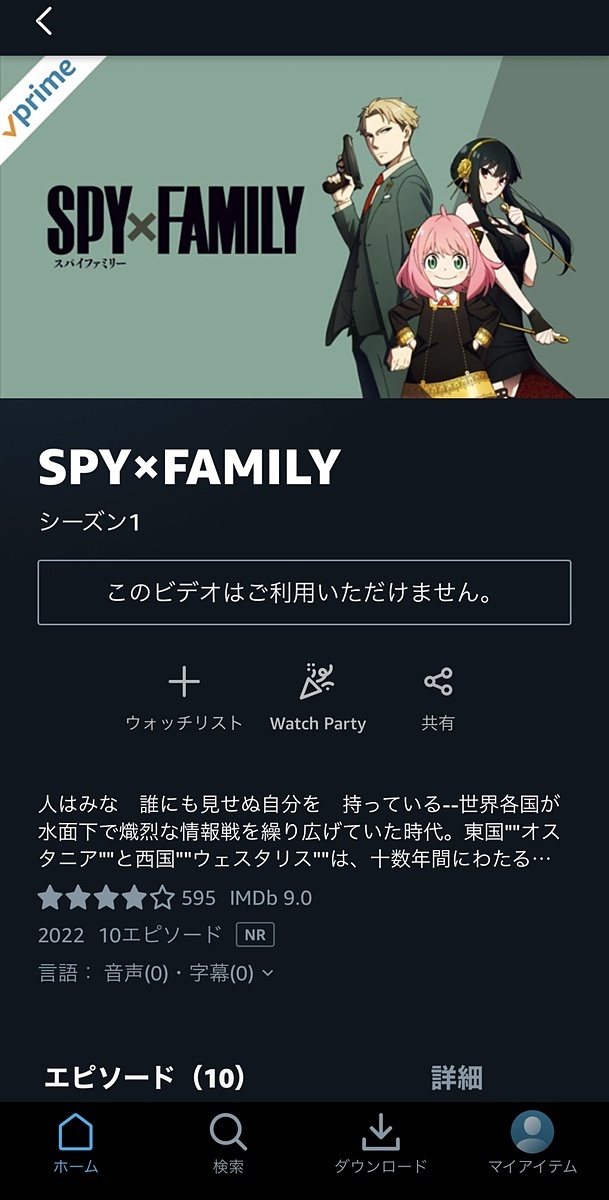The image size is (609, 1200).
Task: Go back using the top arrow
Action: coord(44,21)
